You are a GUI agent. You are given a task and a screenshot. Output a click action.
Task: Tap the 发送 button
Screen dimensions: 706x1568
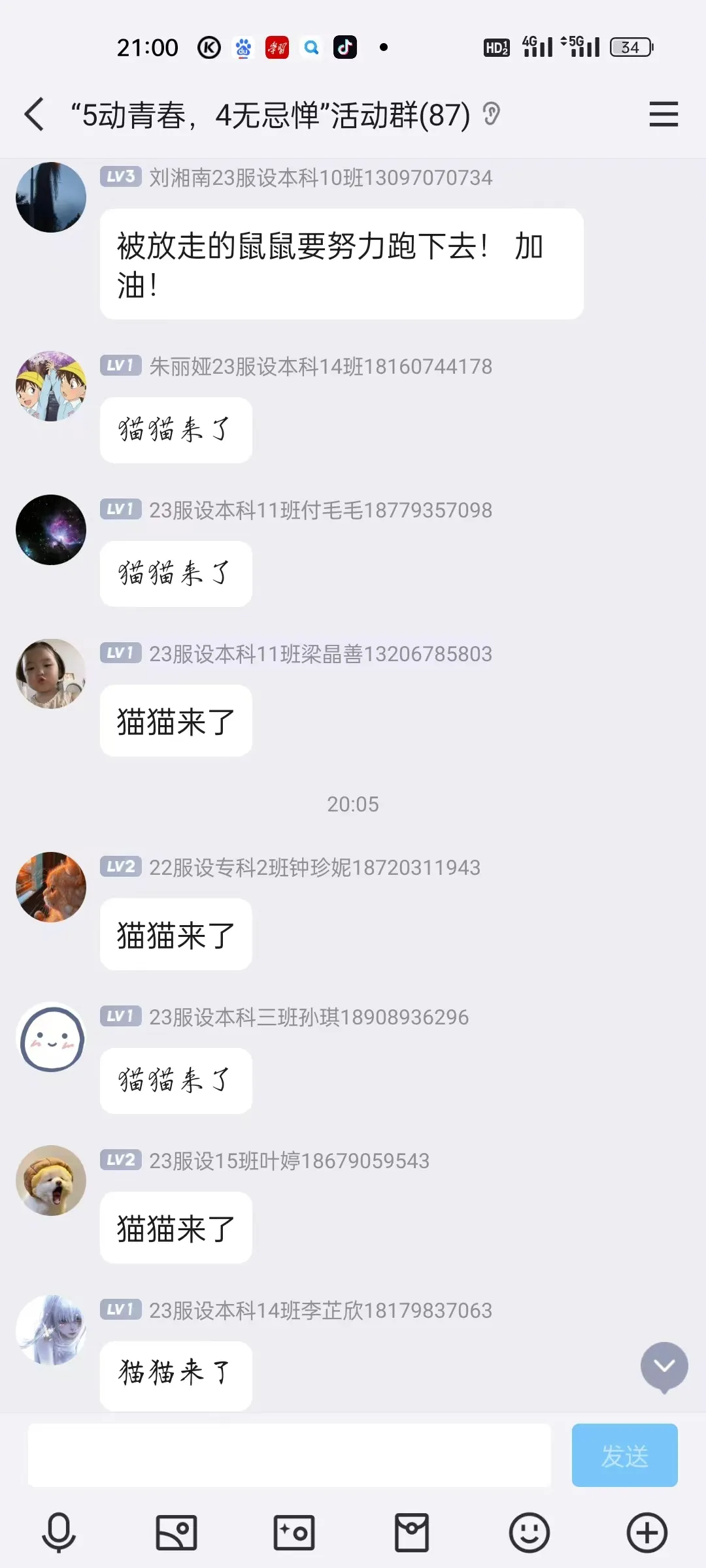624,1456
